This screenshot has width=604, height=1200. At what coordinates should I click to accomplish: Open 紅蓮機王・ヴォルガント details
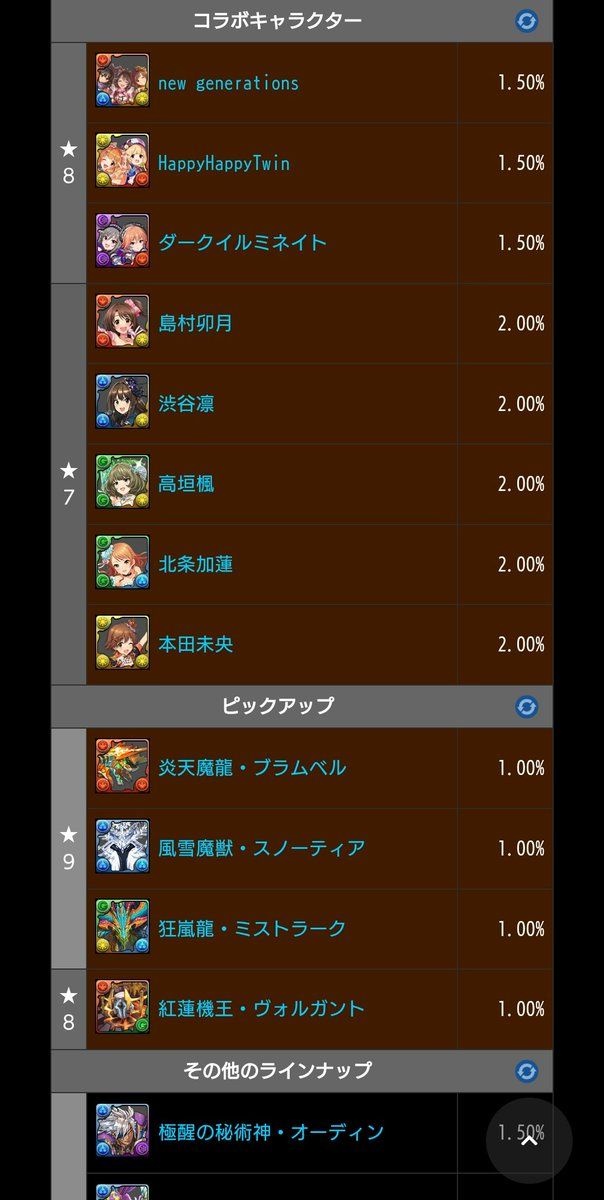(262, 1008)
